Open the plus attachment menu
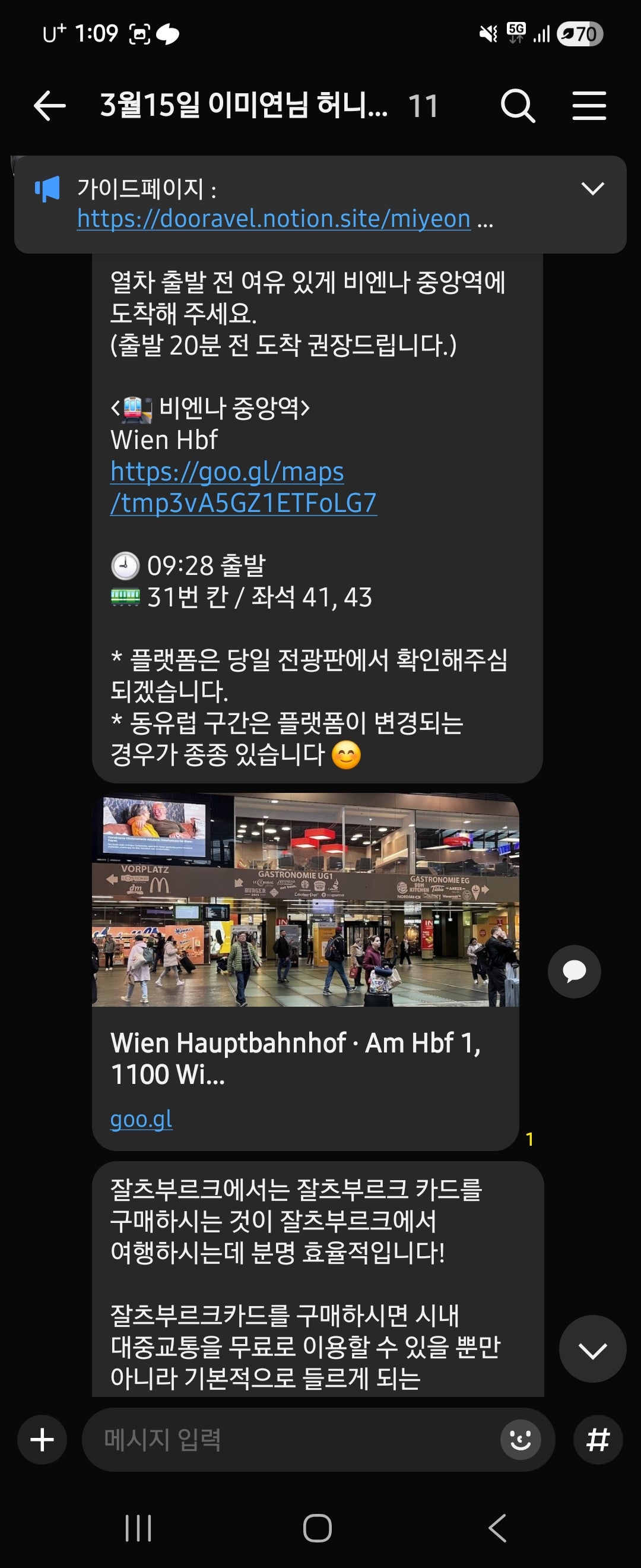This screenshot has height=1568, width=641. (x=42, y=1440)
